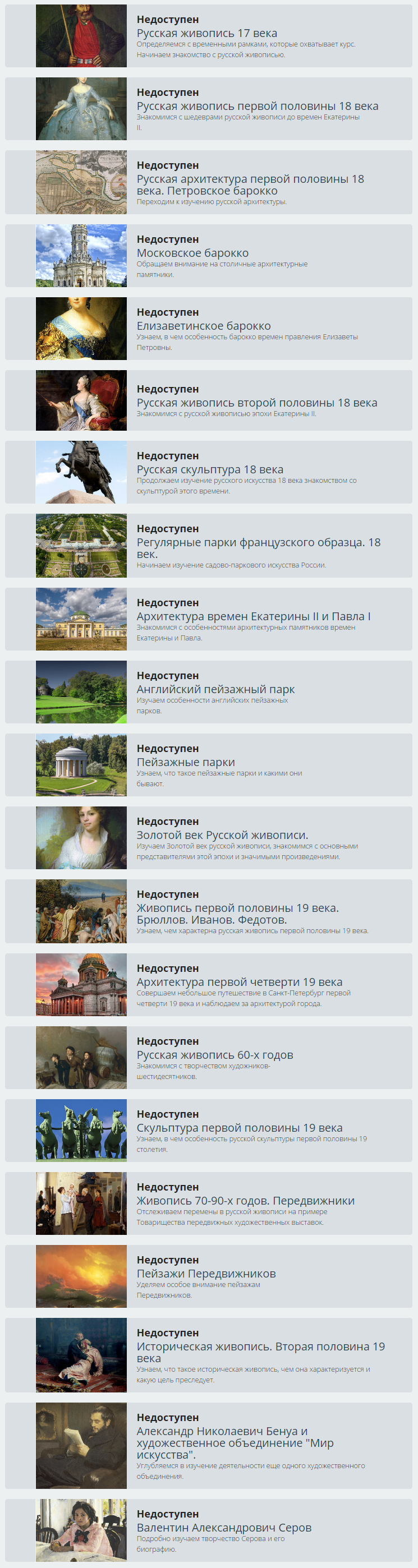Open Архитектура времен Екатерины II и Павла I
This screenshot has height=1568, width=418.
coord(253,617)
